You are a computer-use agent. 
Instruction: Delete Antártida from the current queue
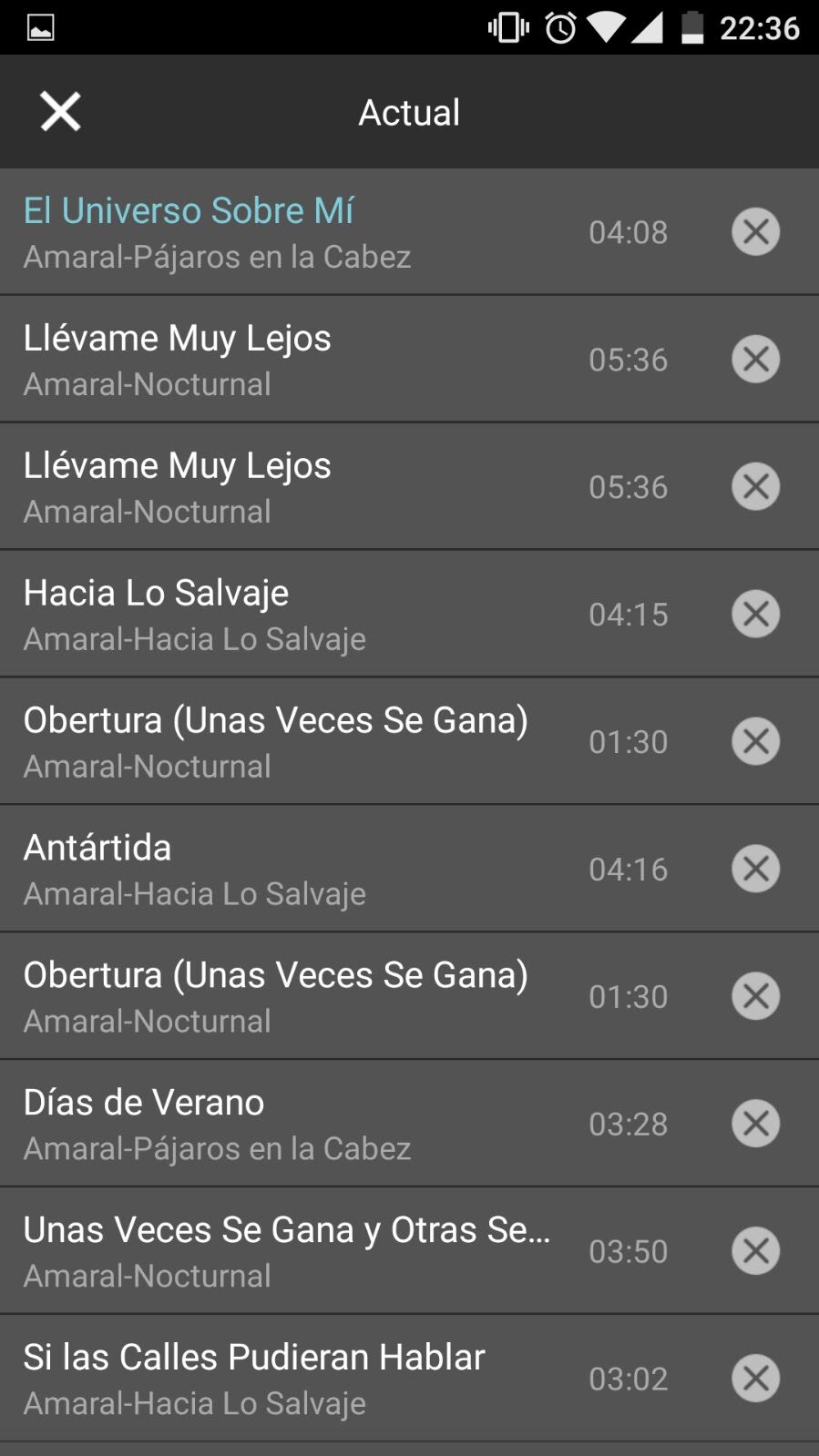(x=755, y=869)
